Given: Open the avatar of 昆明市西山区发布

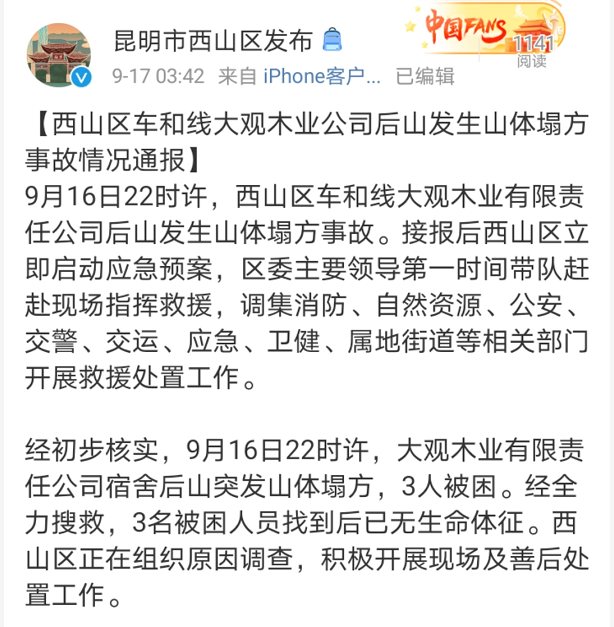Looking at the screenshot, I should coord(59,56).
